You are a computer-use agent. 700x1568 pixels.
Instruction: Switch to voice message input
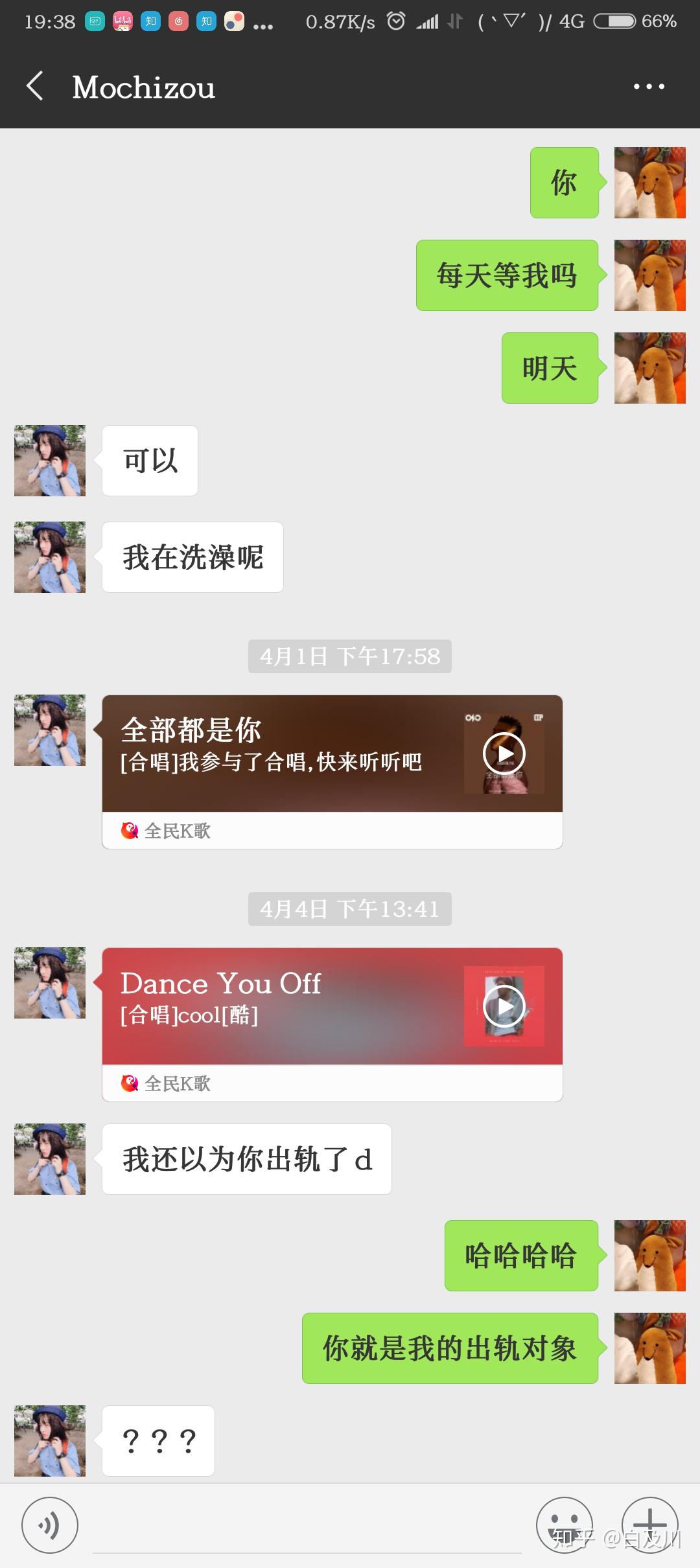50,1525
